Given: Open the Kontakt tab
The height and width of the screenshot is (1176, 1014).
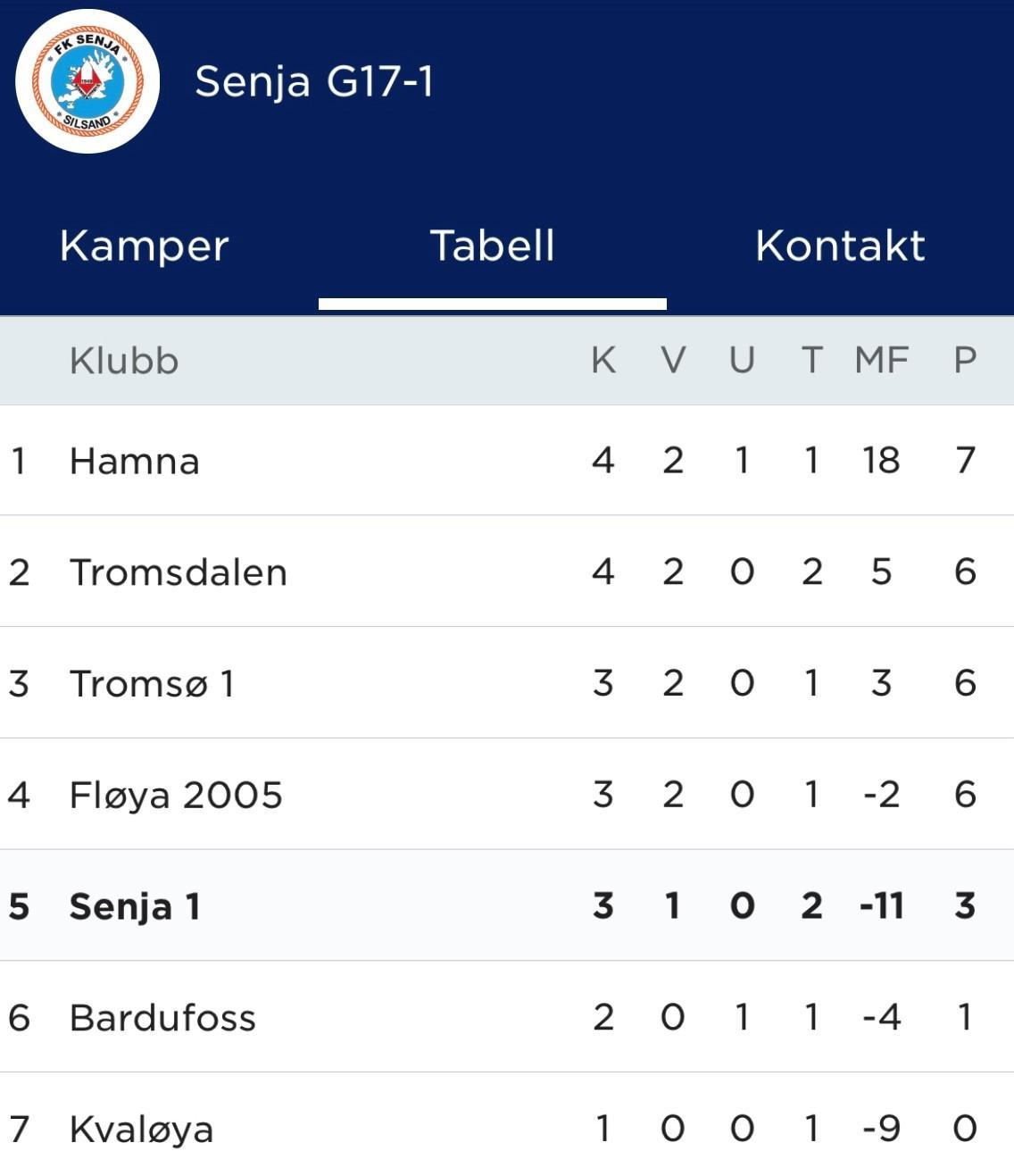Looking at the screenshot, I should (x=840, y=246).
